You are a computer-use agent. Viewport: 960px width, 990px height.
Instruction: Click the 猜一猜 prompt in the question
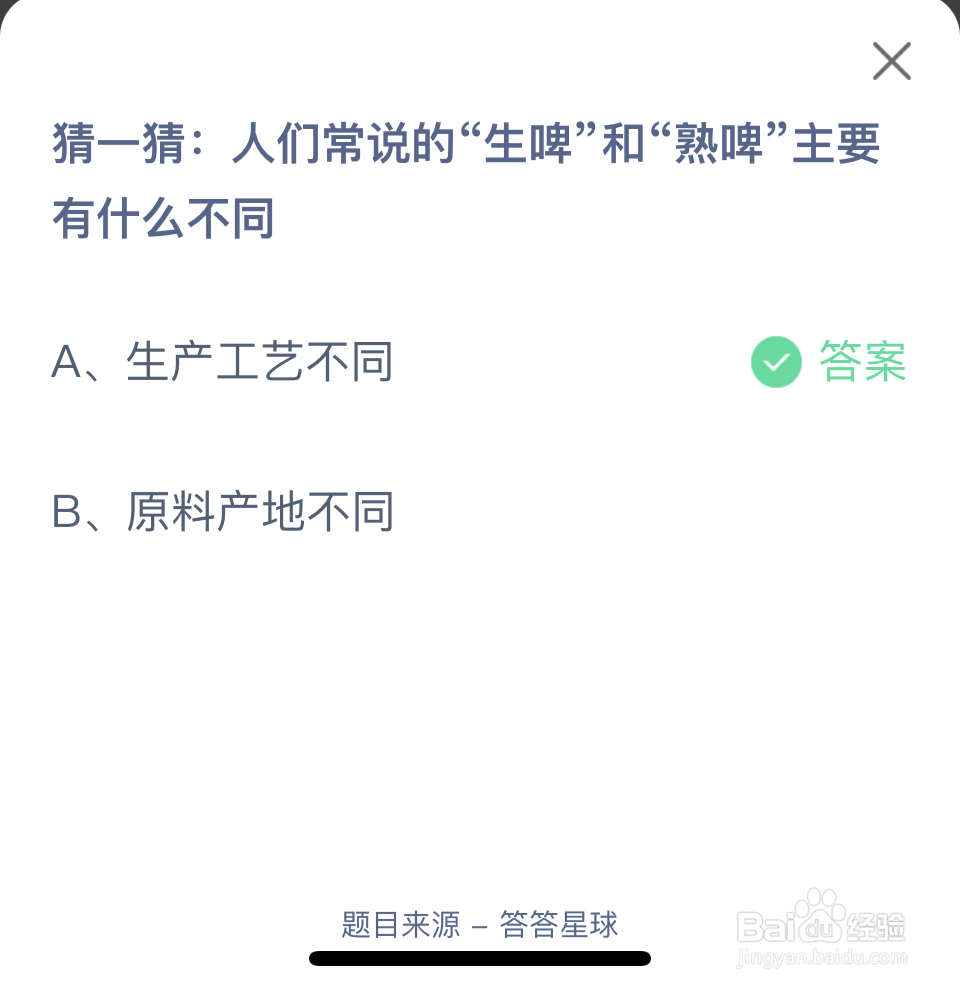tap(118, 143)
